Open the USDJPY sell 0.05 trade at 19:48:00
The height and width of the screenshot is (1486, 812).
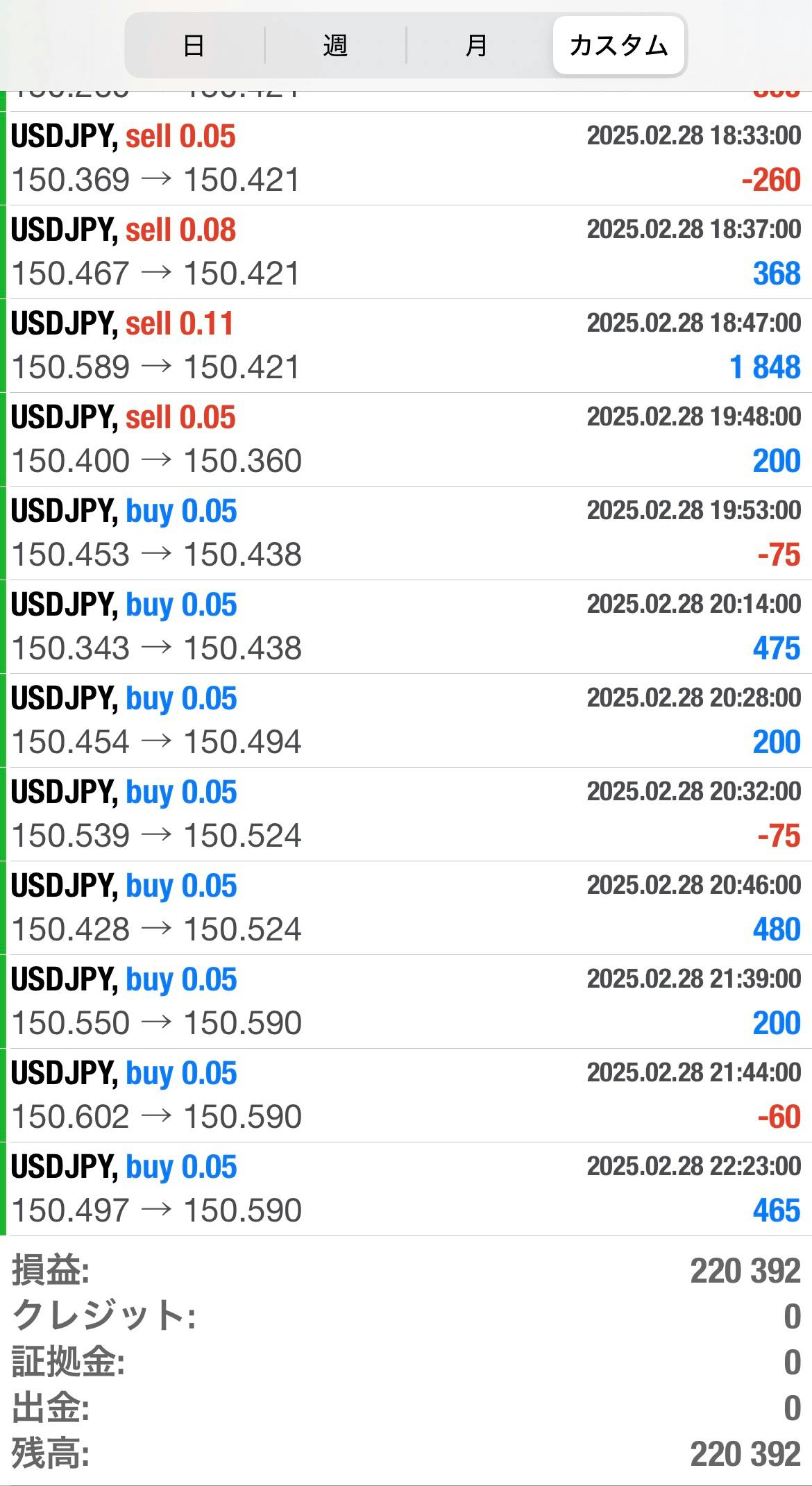(x=406, y=439)
